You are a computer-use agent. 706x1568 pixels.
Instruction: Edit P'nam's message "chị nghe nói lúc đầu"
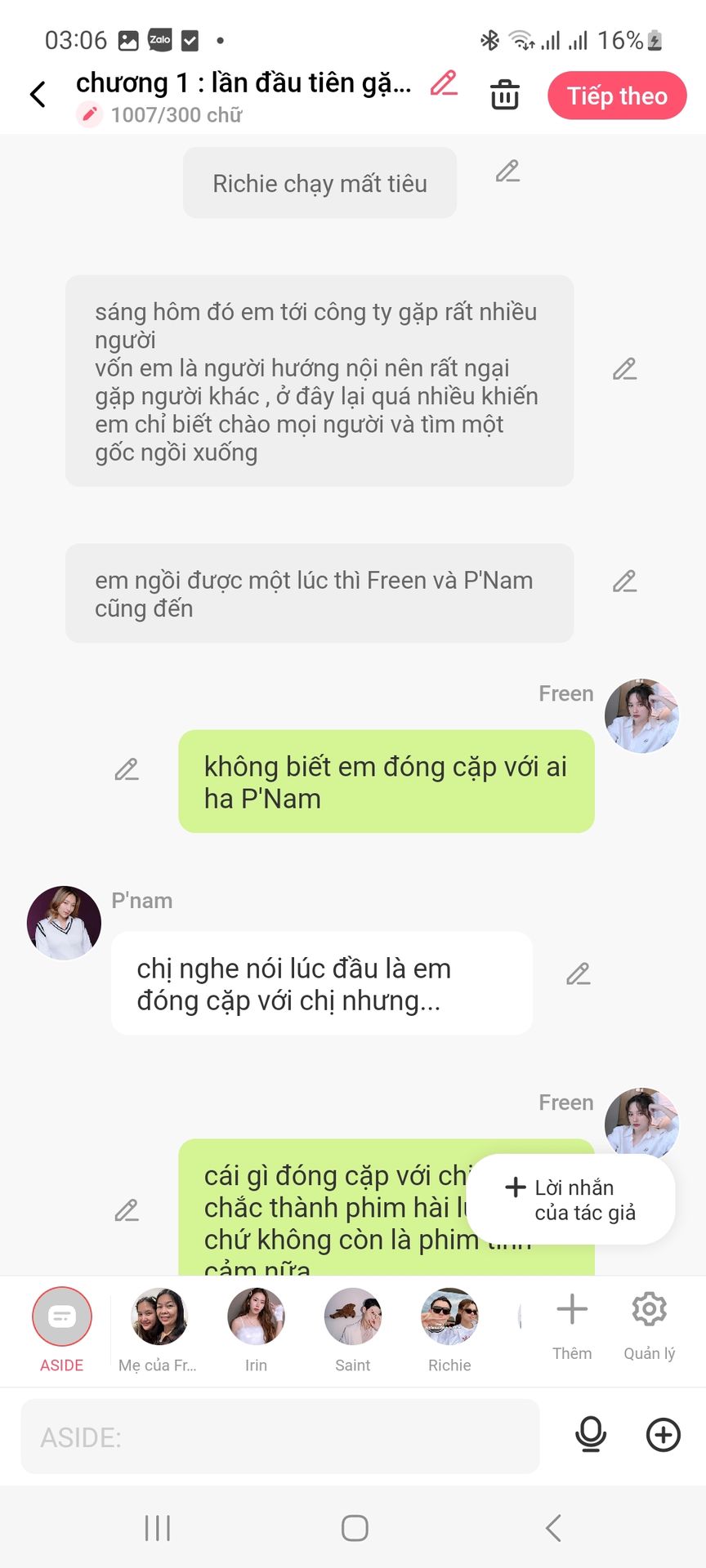click(x=578, y=974)
